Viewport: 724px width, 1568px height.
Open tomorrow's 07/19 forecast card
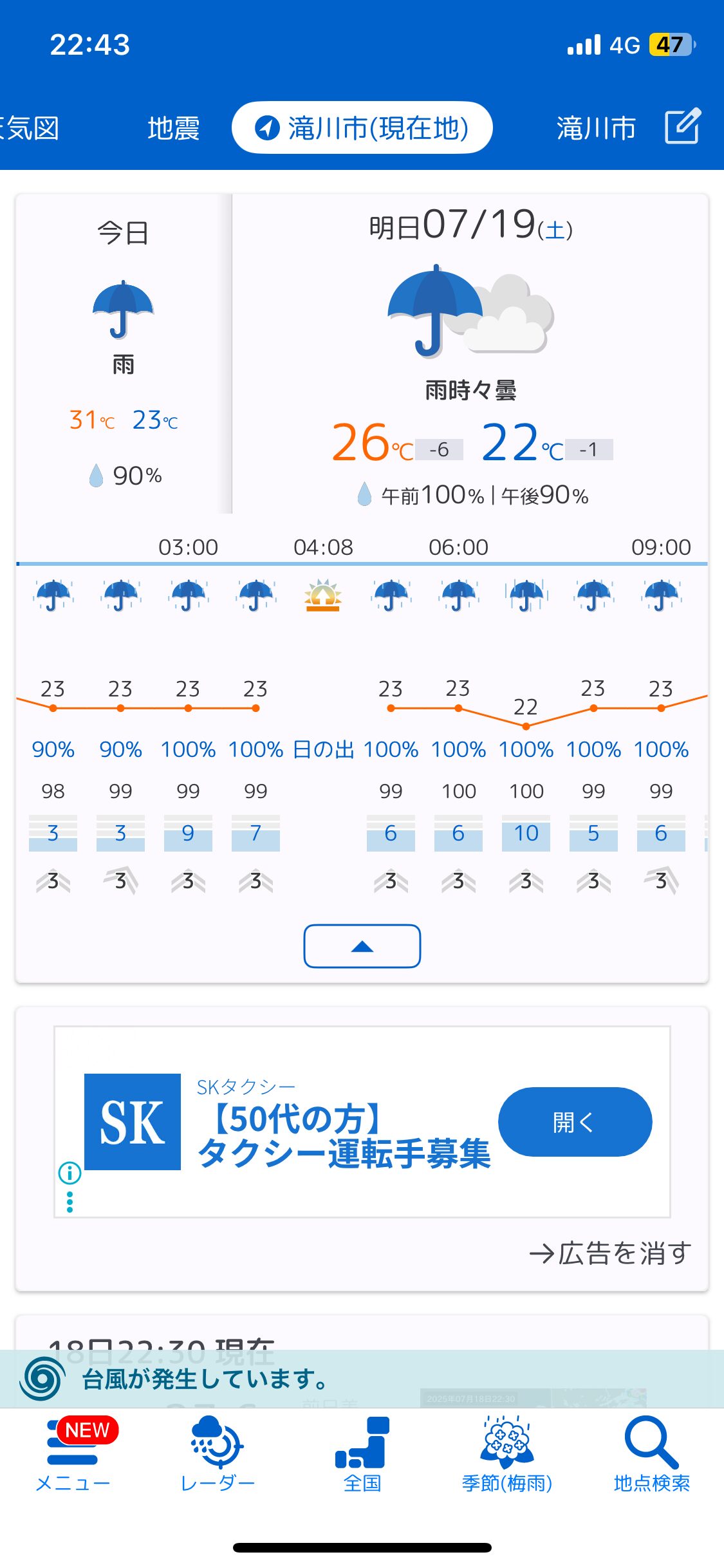click(x=470, y=353)
